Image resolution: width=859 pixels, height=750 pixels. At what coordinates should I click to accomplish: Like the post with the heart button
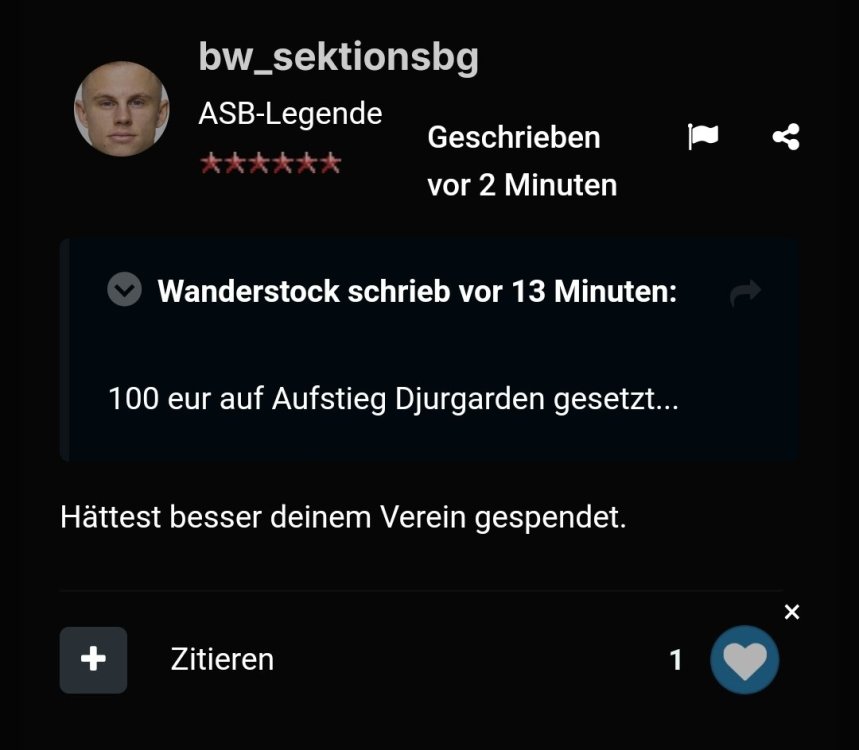pyautogui.click(x=744, y=660)
